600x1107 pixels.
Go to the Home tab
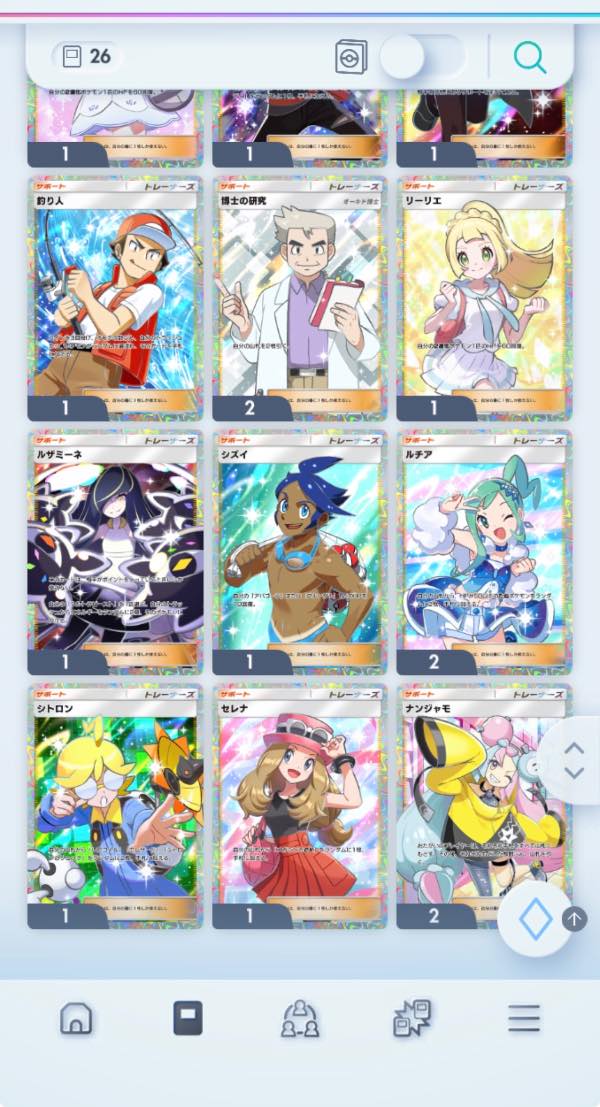point(76,1018)
